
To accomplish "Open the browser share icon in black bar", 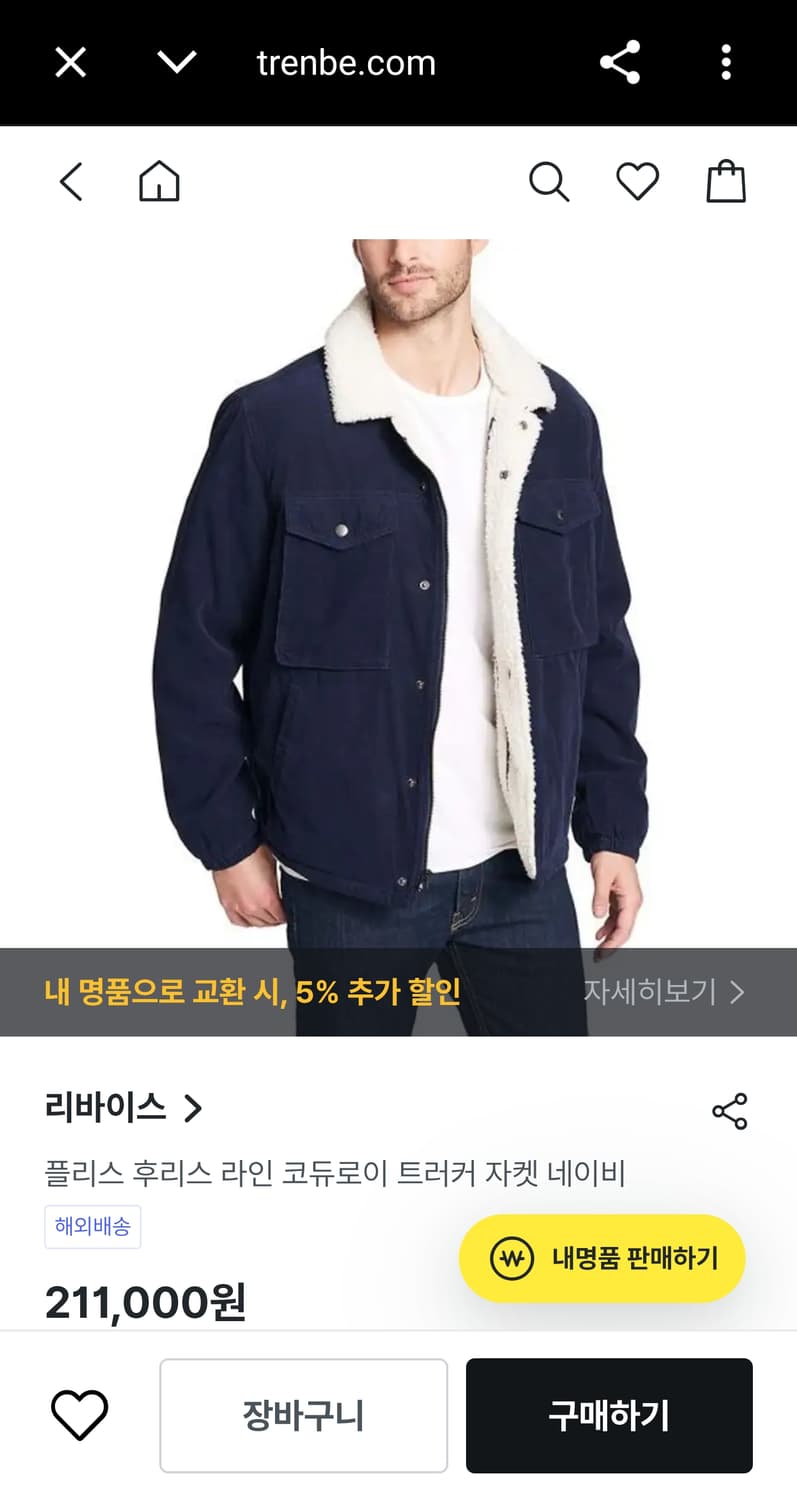I will pyautogui.click(x=621, y=62).
